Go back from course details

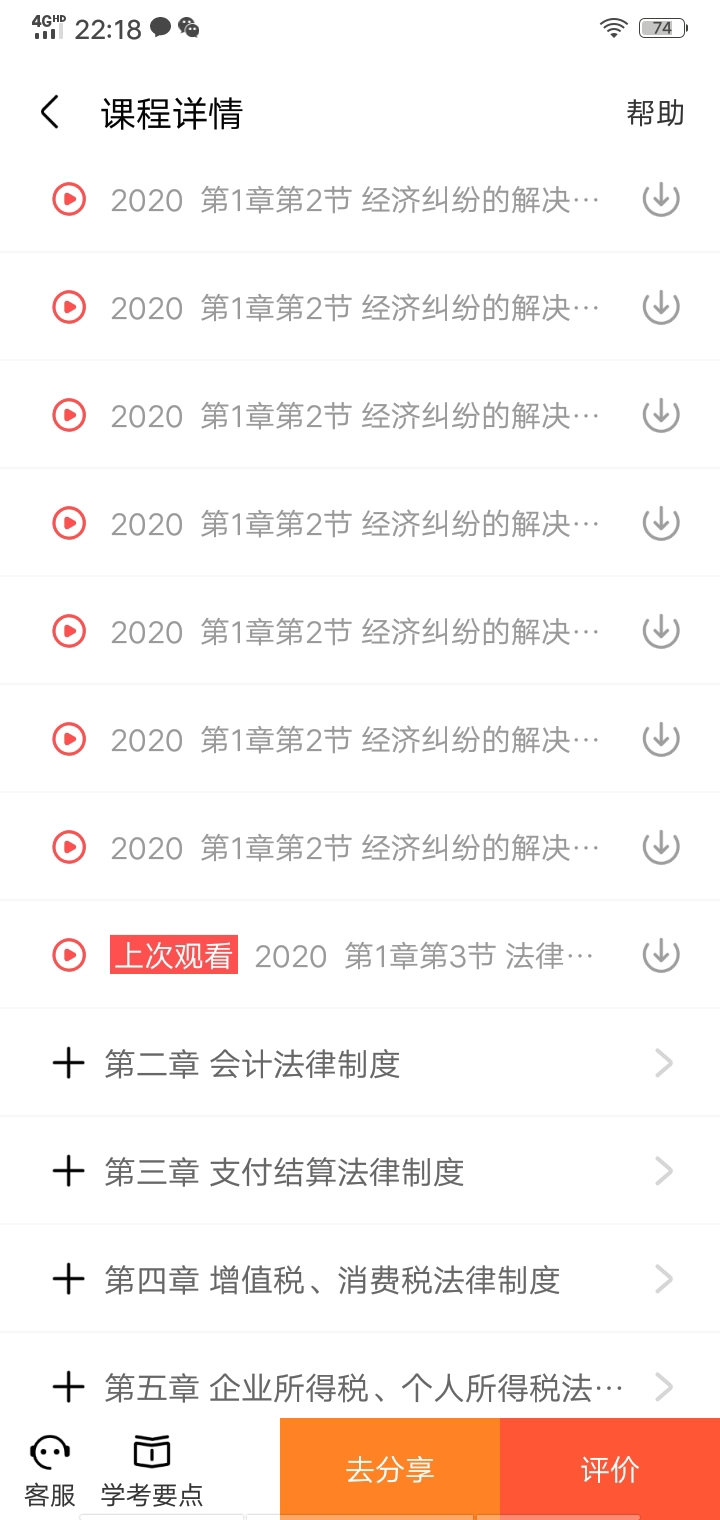pyautogui.click(x=50, y=113)
